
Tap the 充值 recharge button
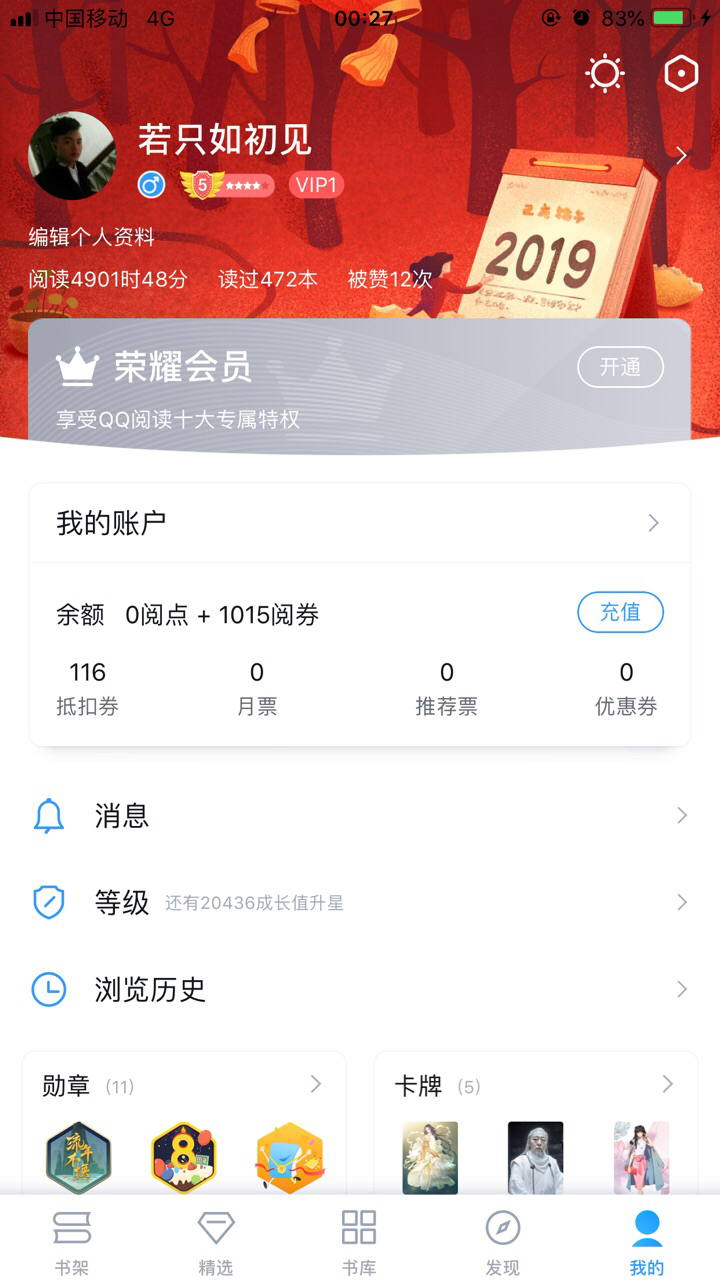coord(620,612)
